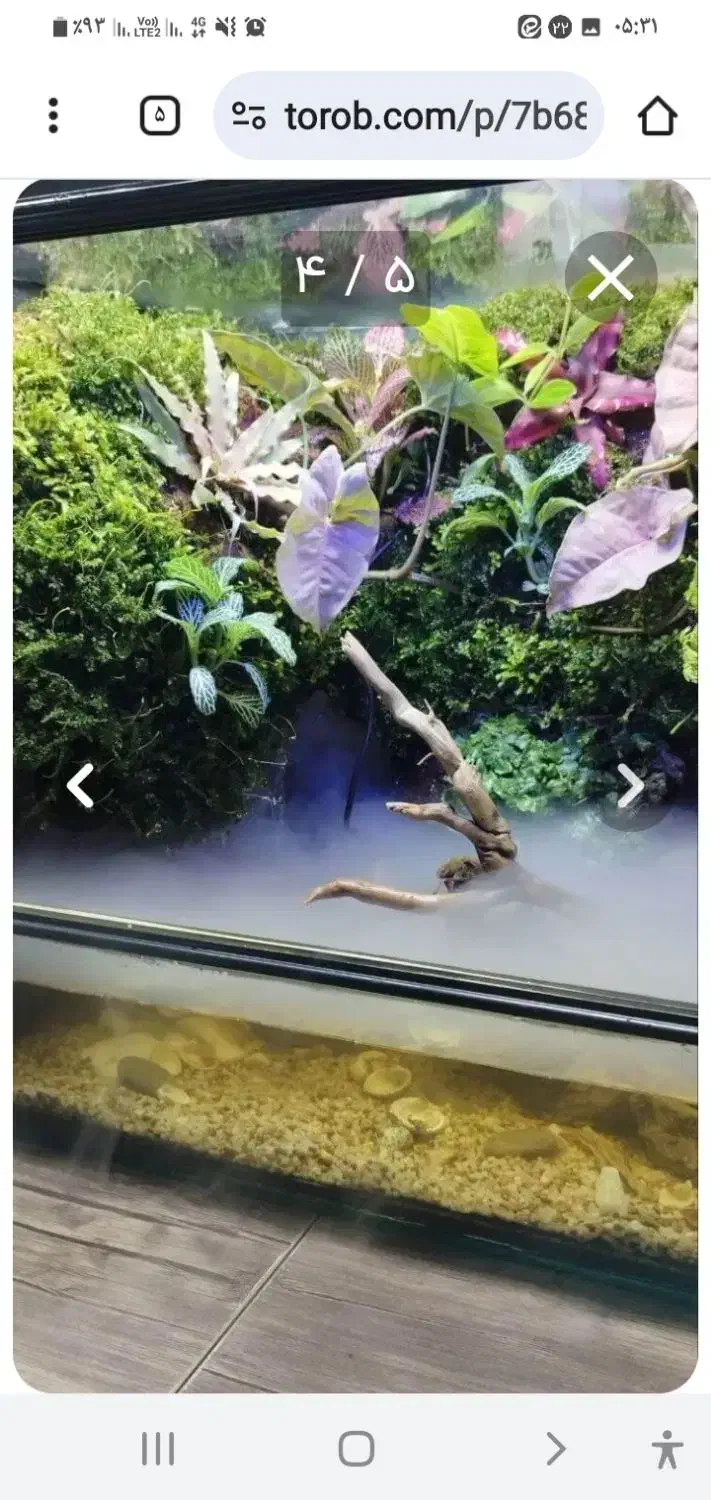
Task: Tap the torob.com address bar
Action: pyautogui.click(x=435, y=117)
